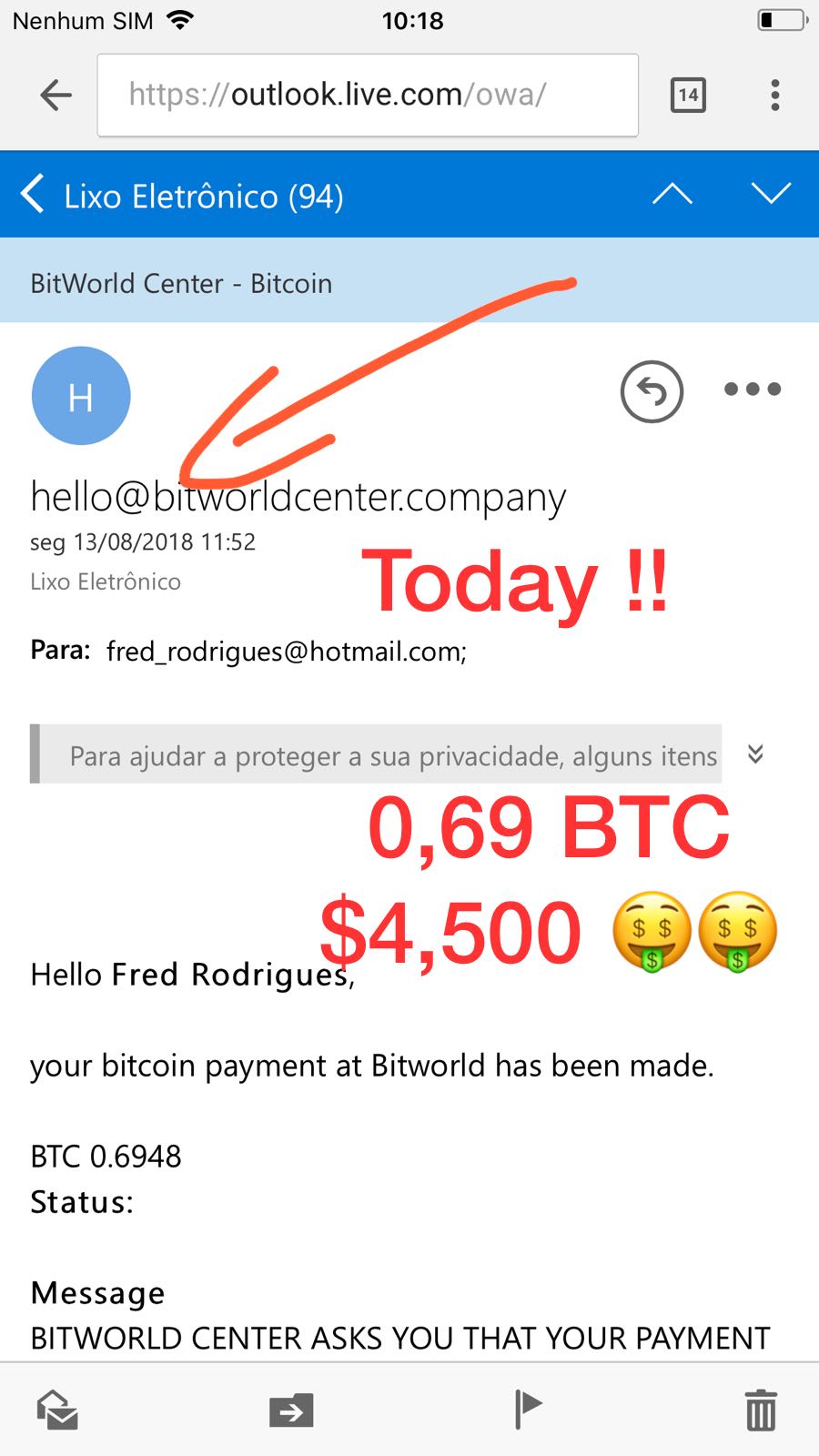Flag this email

pyautogui.click(x=528, y=1409)
